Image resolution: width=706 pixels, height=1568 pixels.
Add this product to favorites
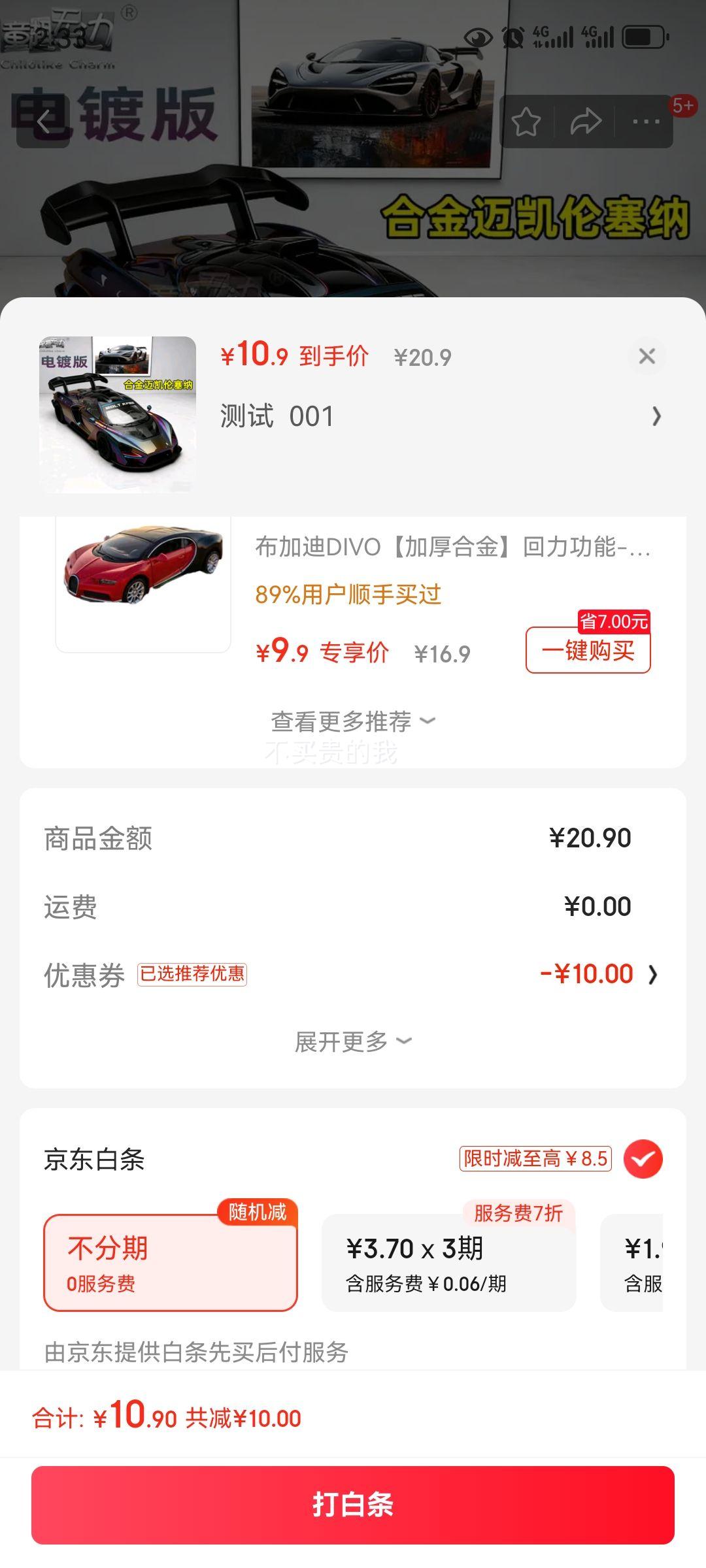526,122
